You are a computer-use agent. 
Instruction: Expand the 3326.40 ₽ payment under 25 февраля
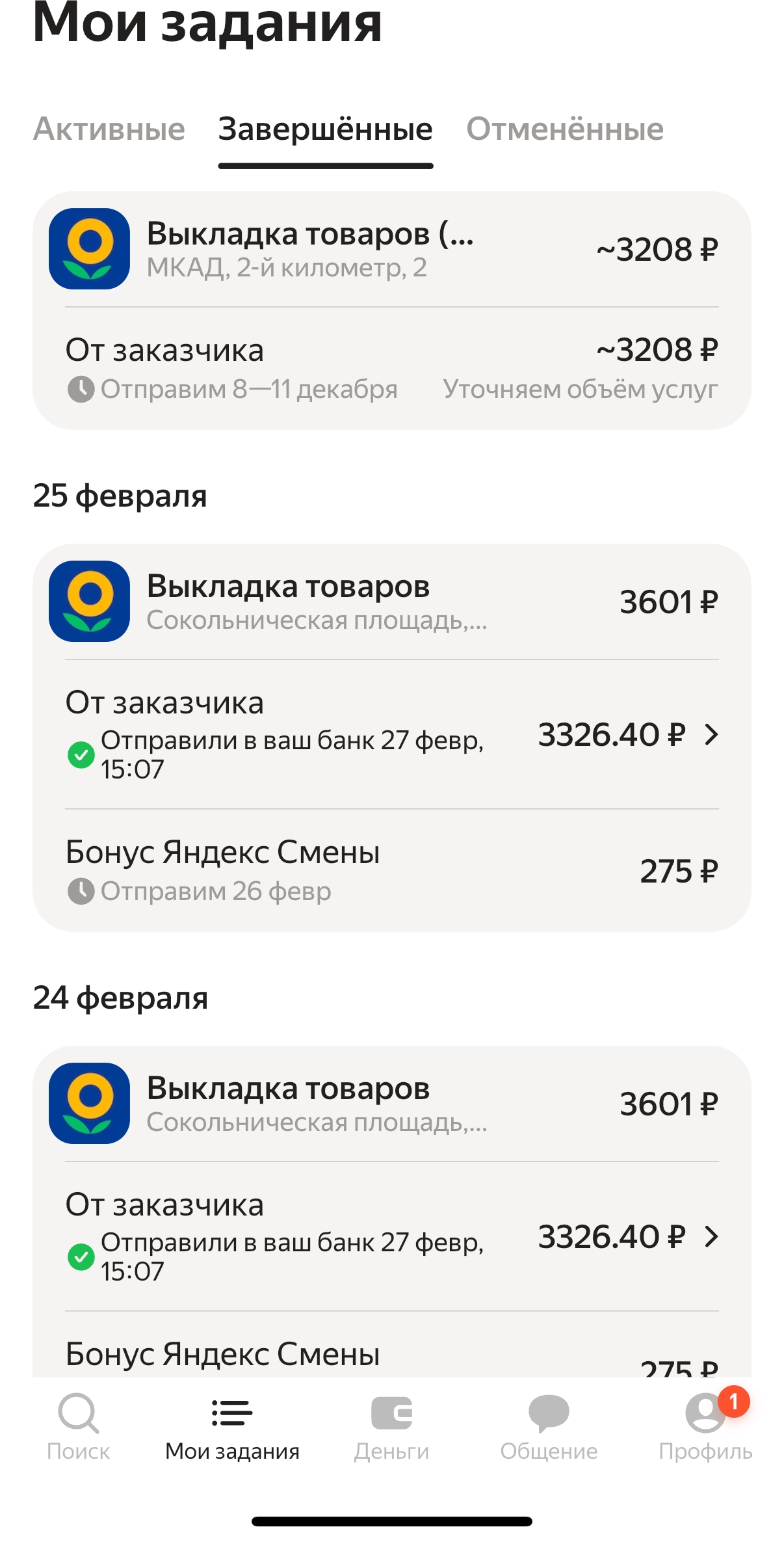tap(628, 735)
